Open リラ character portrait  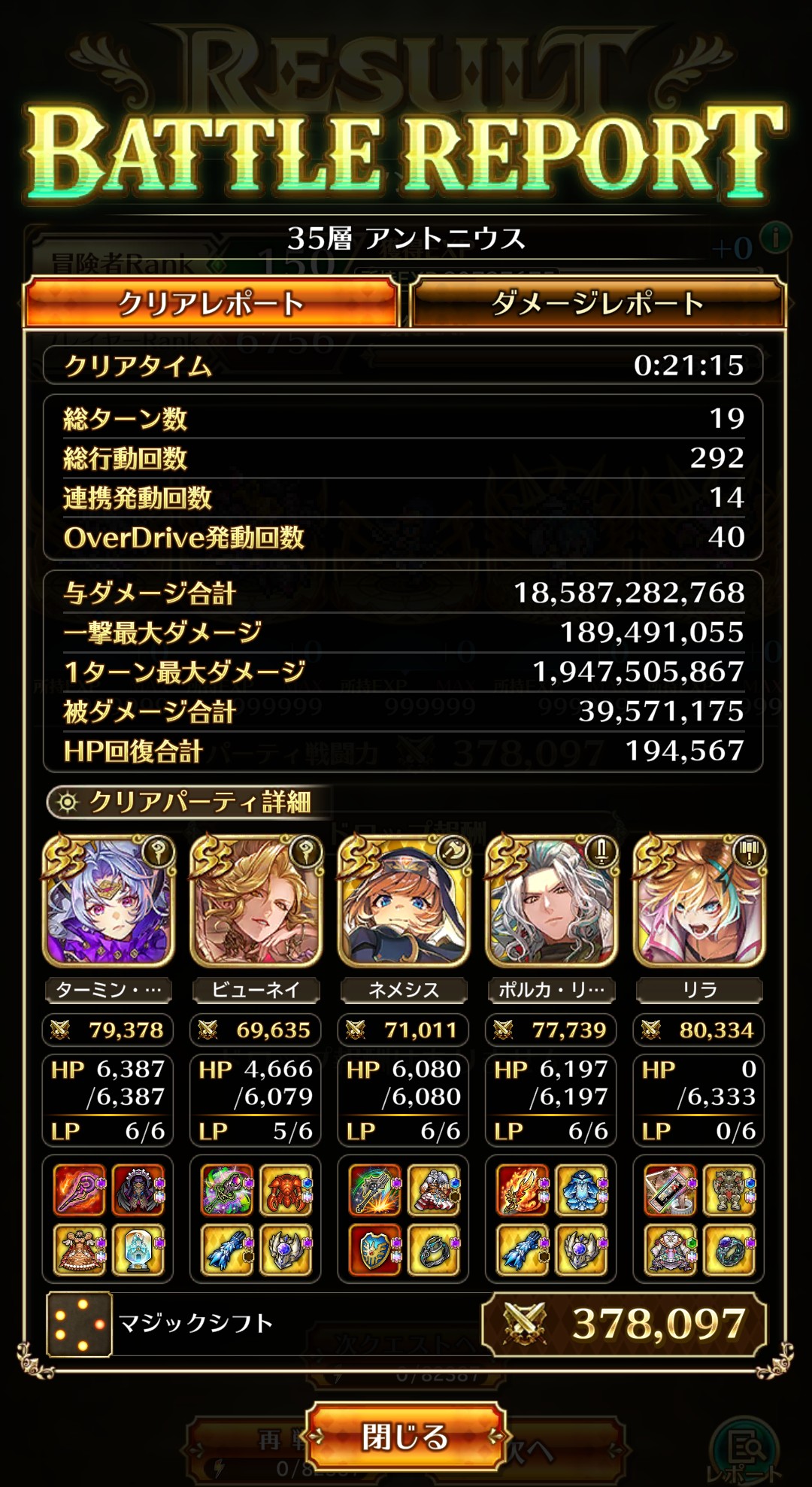[699, 901]
